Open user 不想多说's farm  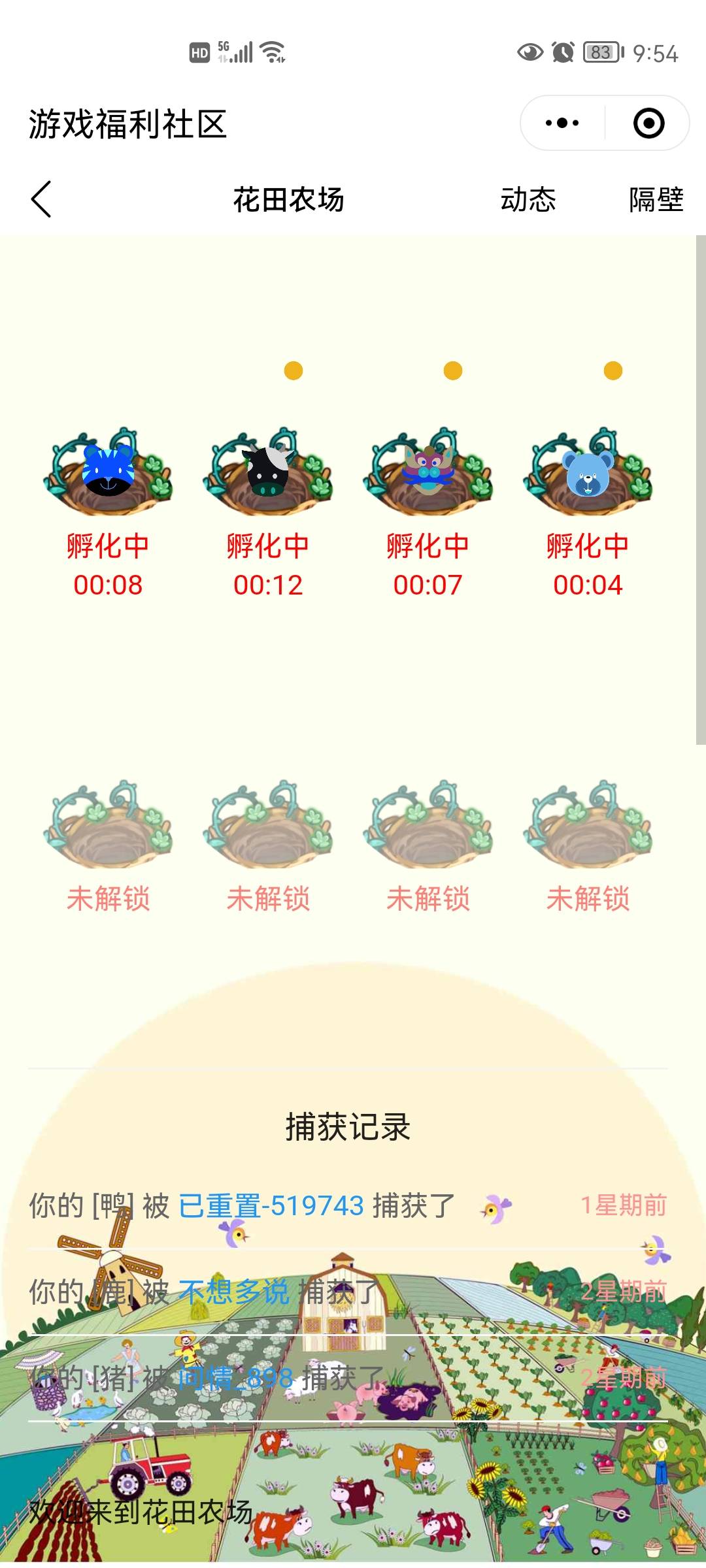click(233, 1292)
